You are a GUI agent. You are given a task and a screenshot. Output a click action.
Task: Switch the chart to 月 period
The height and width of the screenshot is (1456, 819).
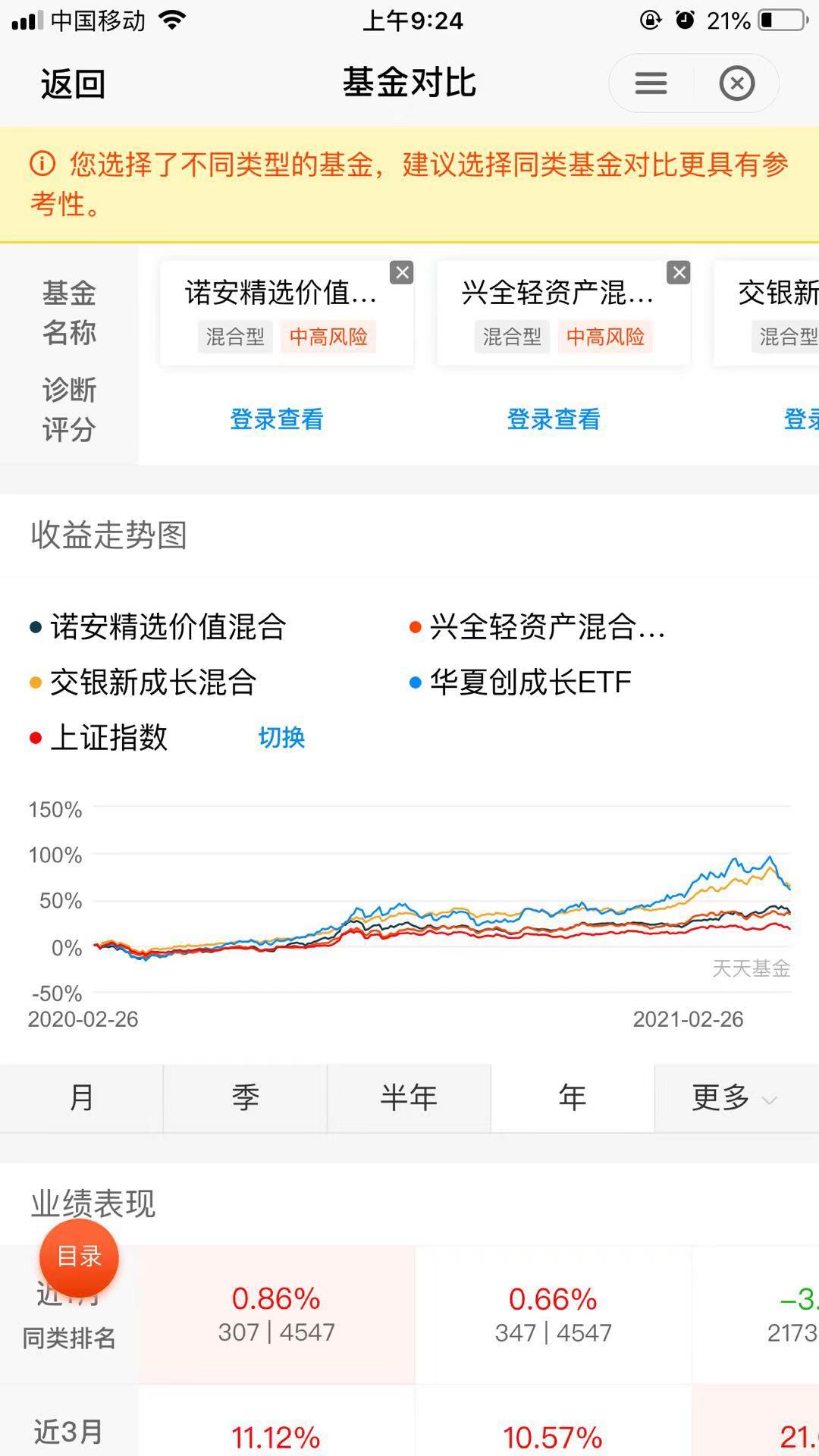(x=81, y=1098)
